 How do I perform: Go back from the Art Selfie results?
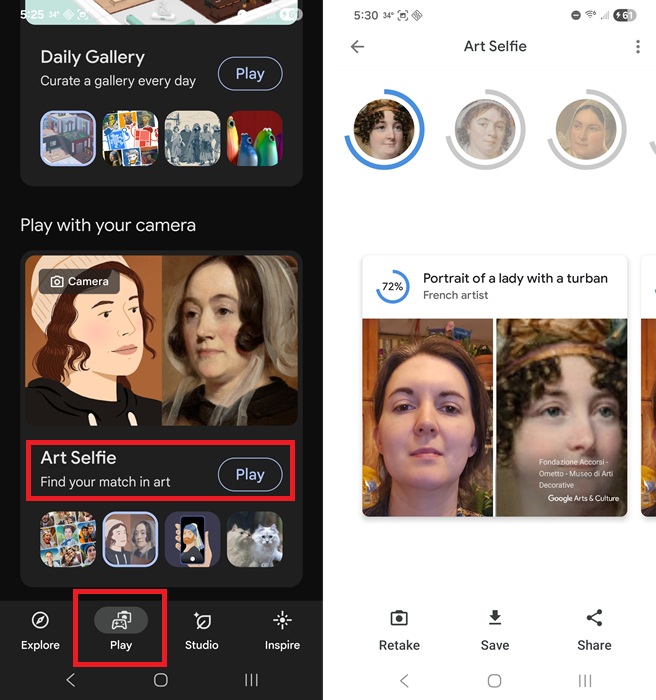coord(358,46)
